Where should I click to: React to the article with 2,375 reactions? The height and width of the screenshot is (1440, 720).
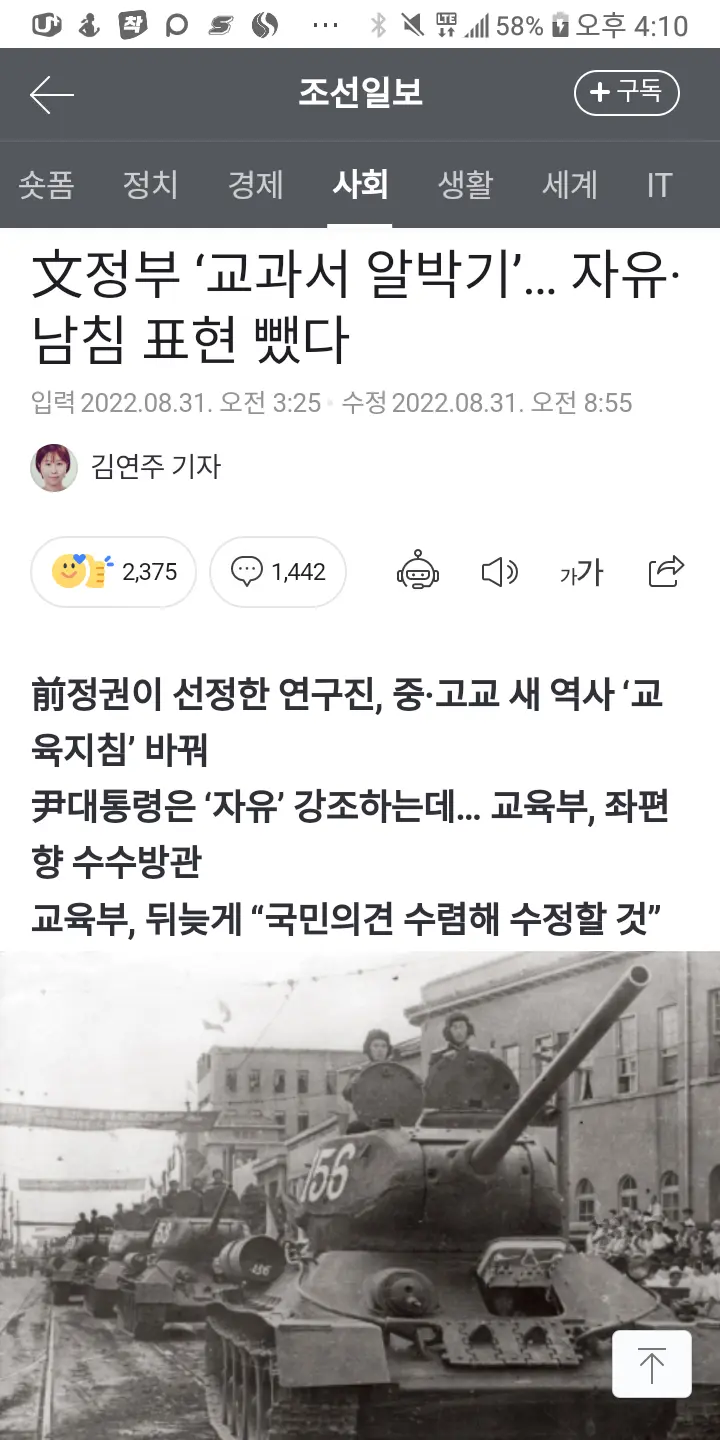point(113,572)
